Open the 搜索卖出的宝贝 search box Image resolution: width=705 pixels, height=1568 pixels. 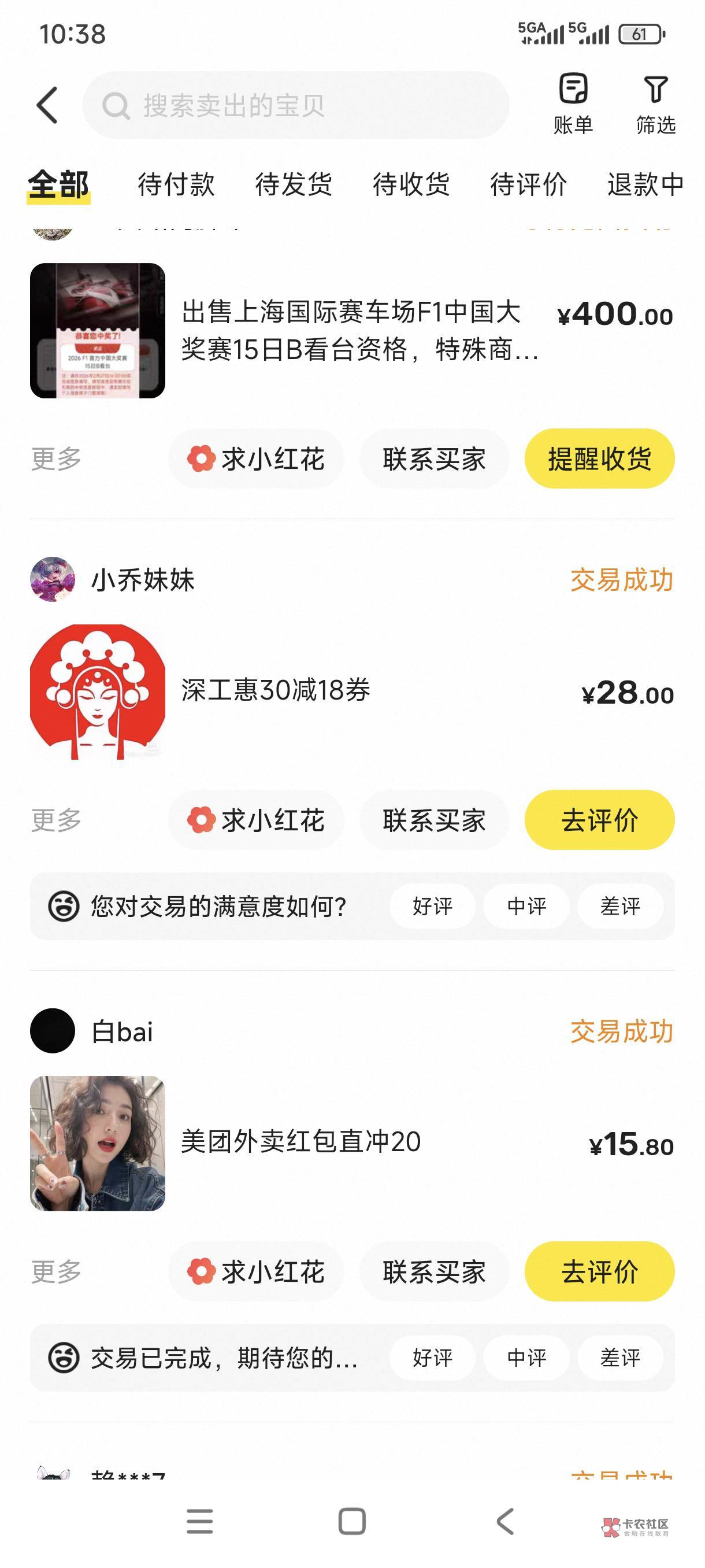click(x=296, y=105)
